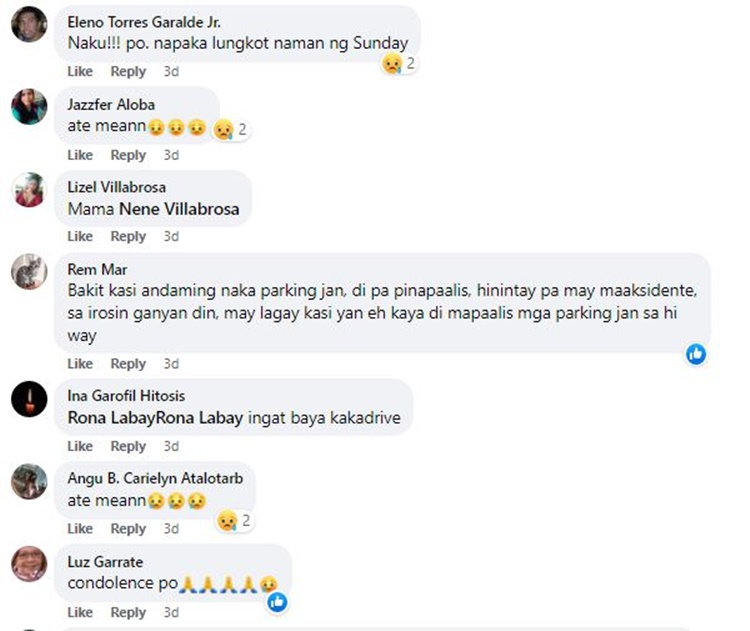Image resolution: width=750 pixels, height=631 pixels.
Task: View sad reactions on Eleno's comment
Action: pos(398,63)
